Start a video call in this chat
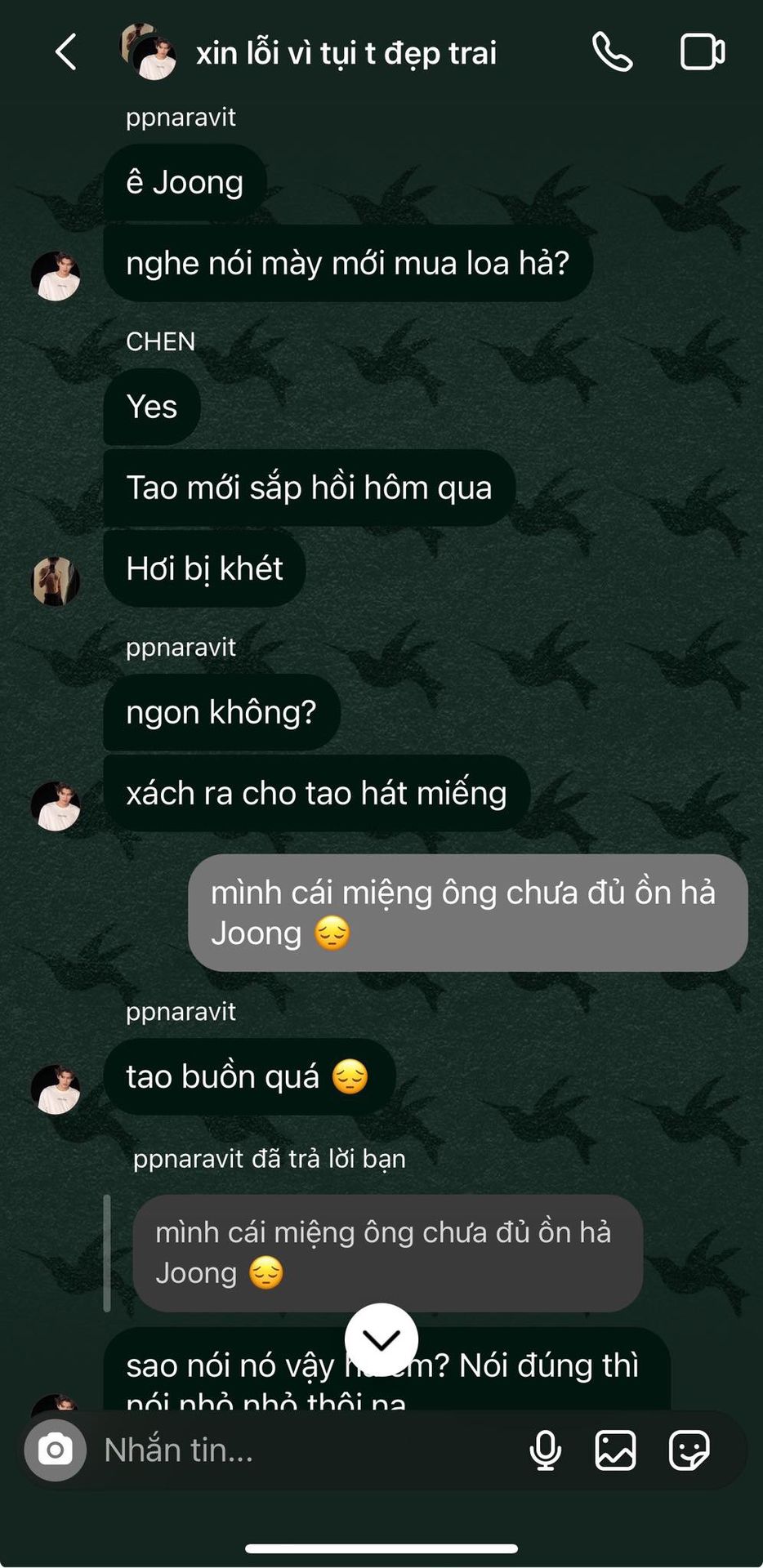This screenshot has width=763, height=1568. (x=703, y=52)
